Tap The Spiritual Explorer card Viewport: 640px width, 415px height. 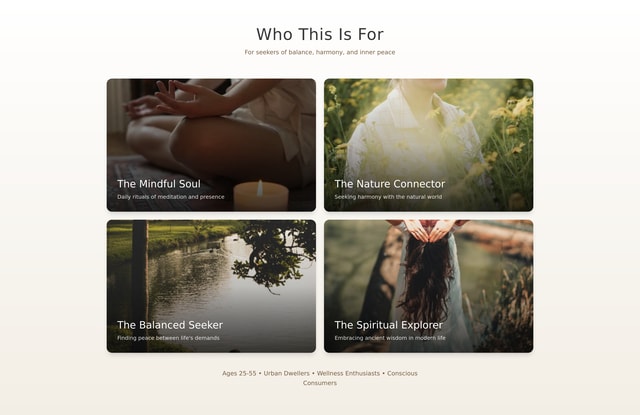point(428,286)
